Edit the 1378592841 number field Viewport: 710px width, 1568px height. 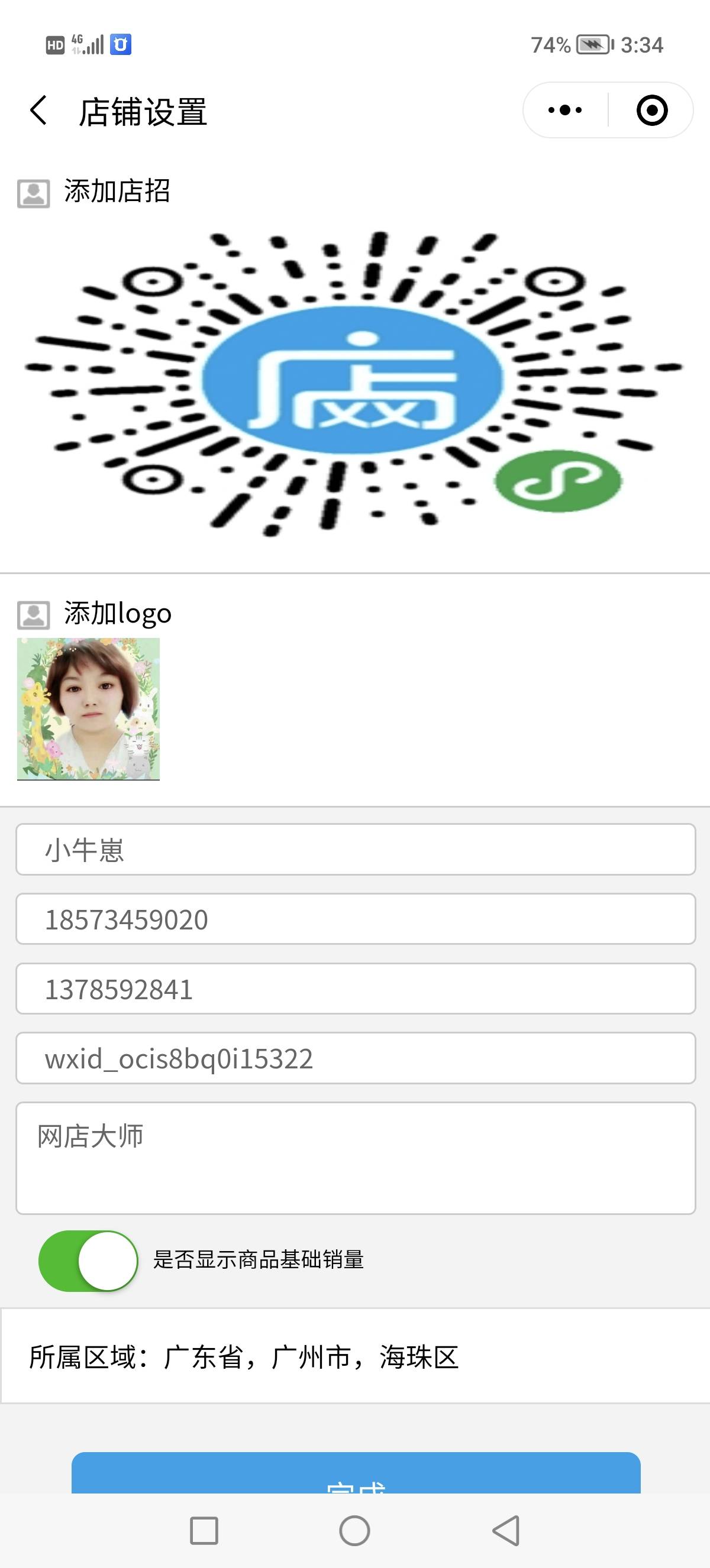(x=355, y=989)
